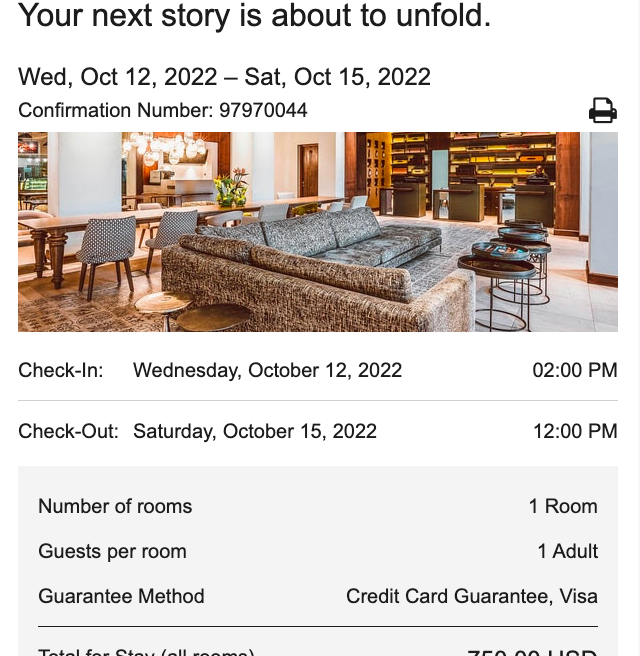The image size is (640, 656).
Task: Print the reservation confirmation
Action: click(602, 111)
